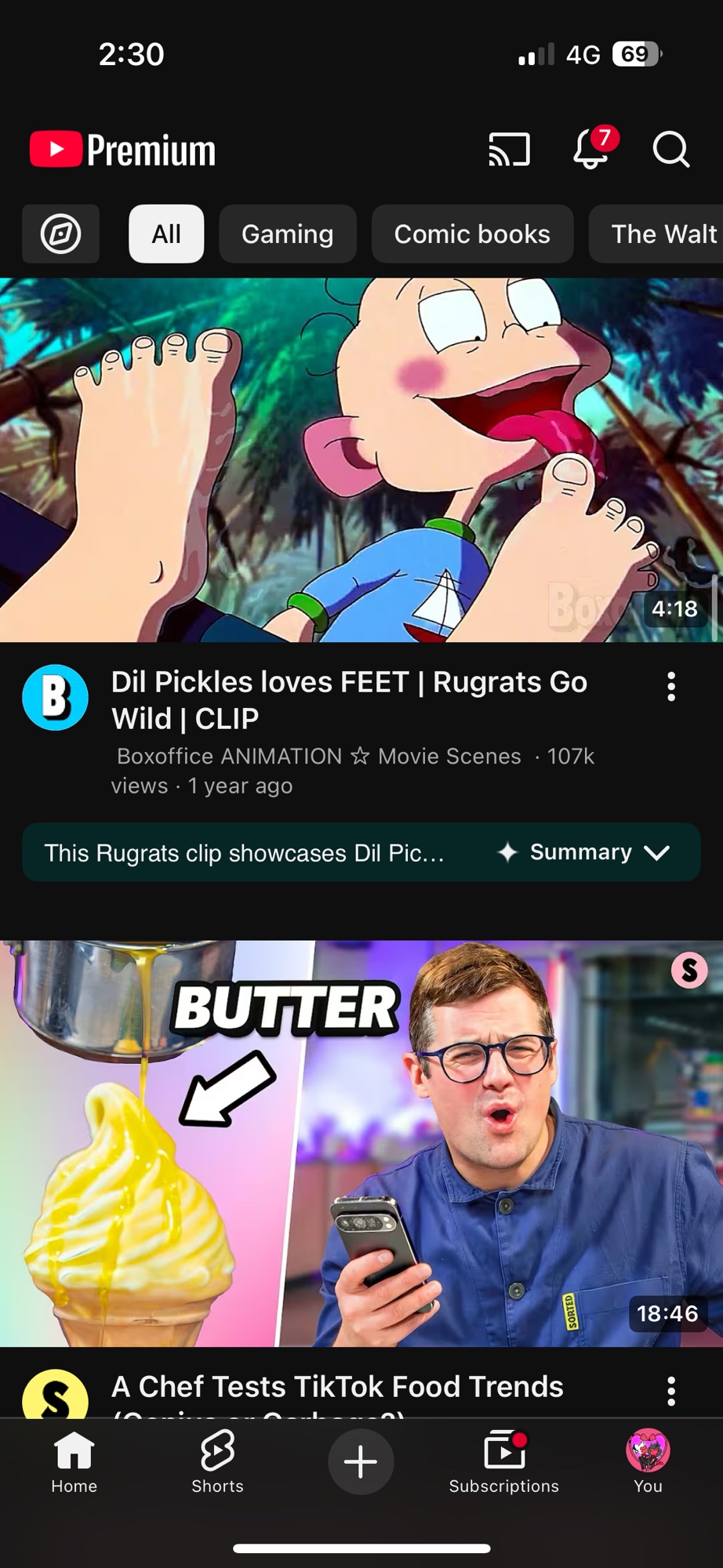Open options menu for Dil Pickles video
The width and height of the screenshot is (723, 1568).
pyautogui.click(x=671, y=687)
